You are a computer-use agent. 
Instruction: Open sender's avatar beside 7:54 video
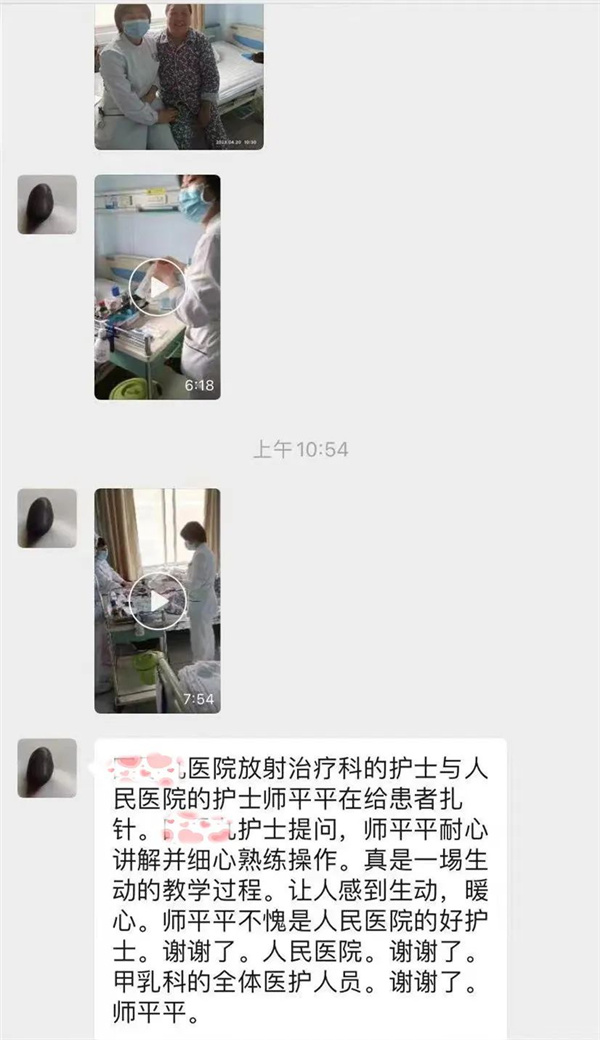47,518
